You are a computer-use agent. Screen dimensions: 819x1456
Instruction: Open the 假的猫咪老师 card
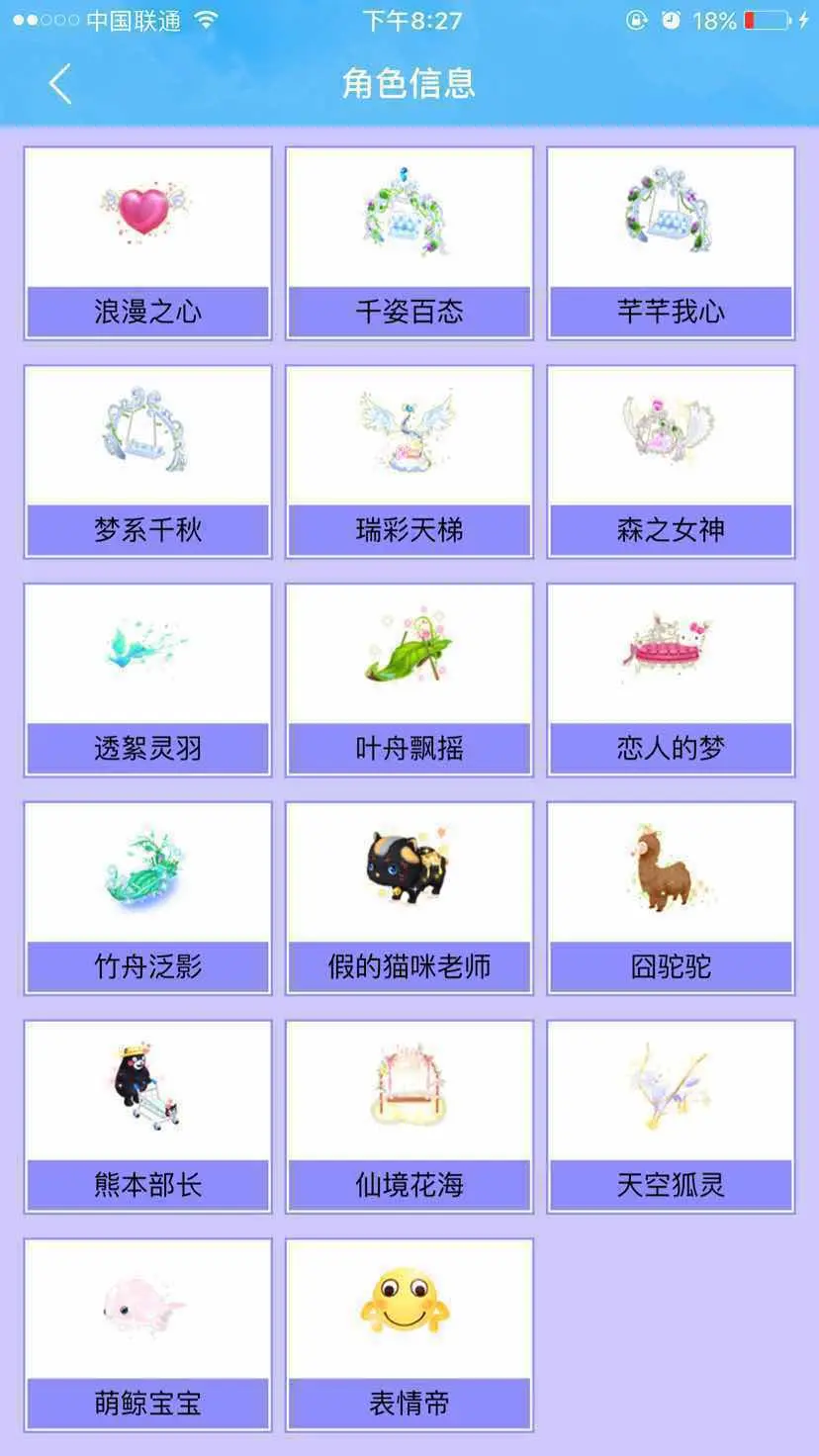409,898
